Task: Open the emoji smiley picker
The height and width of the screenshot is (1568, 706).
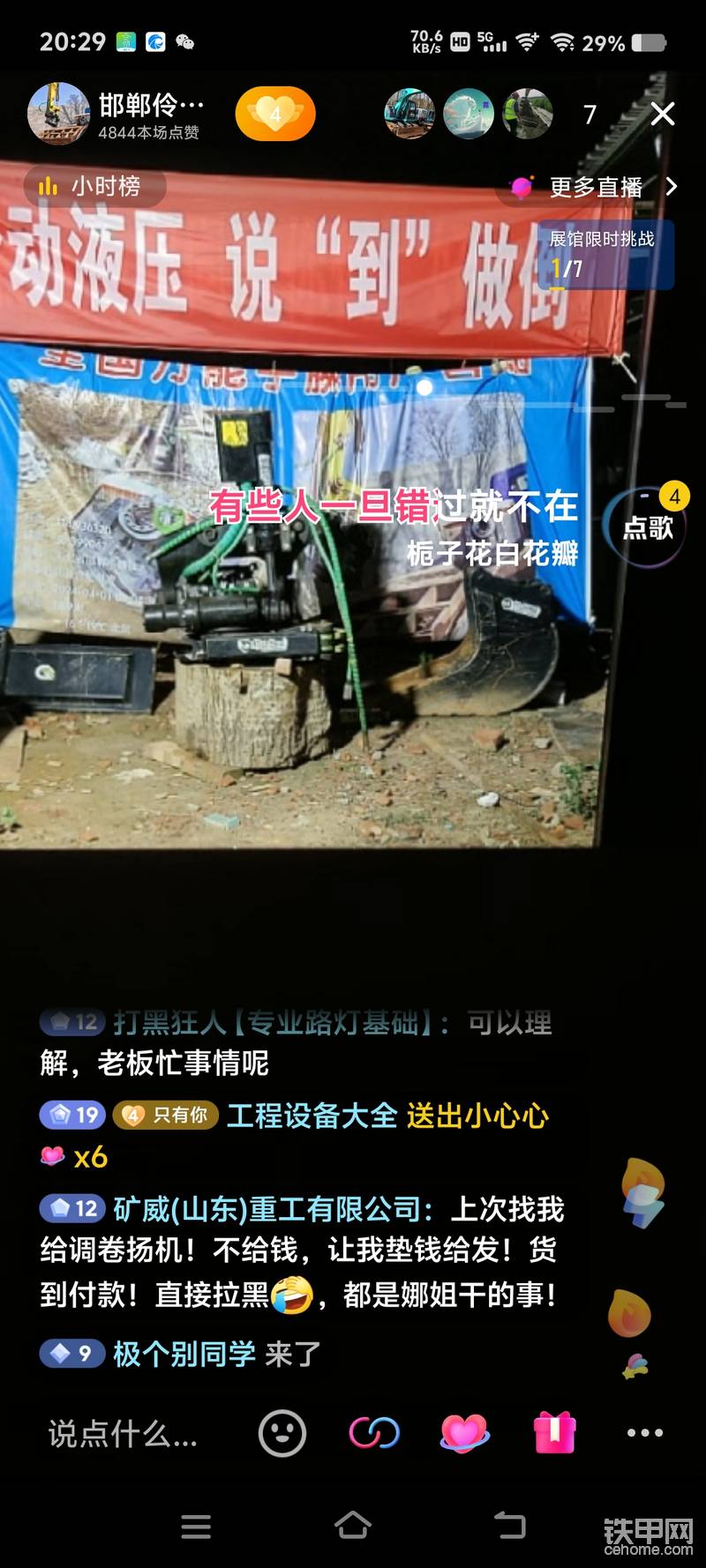Action: [282, 1433]
